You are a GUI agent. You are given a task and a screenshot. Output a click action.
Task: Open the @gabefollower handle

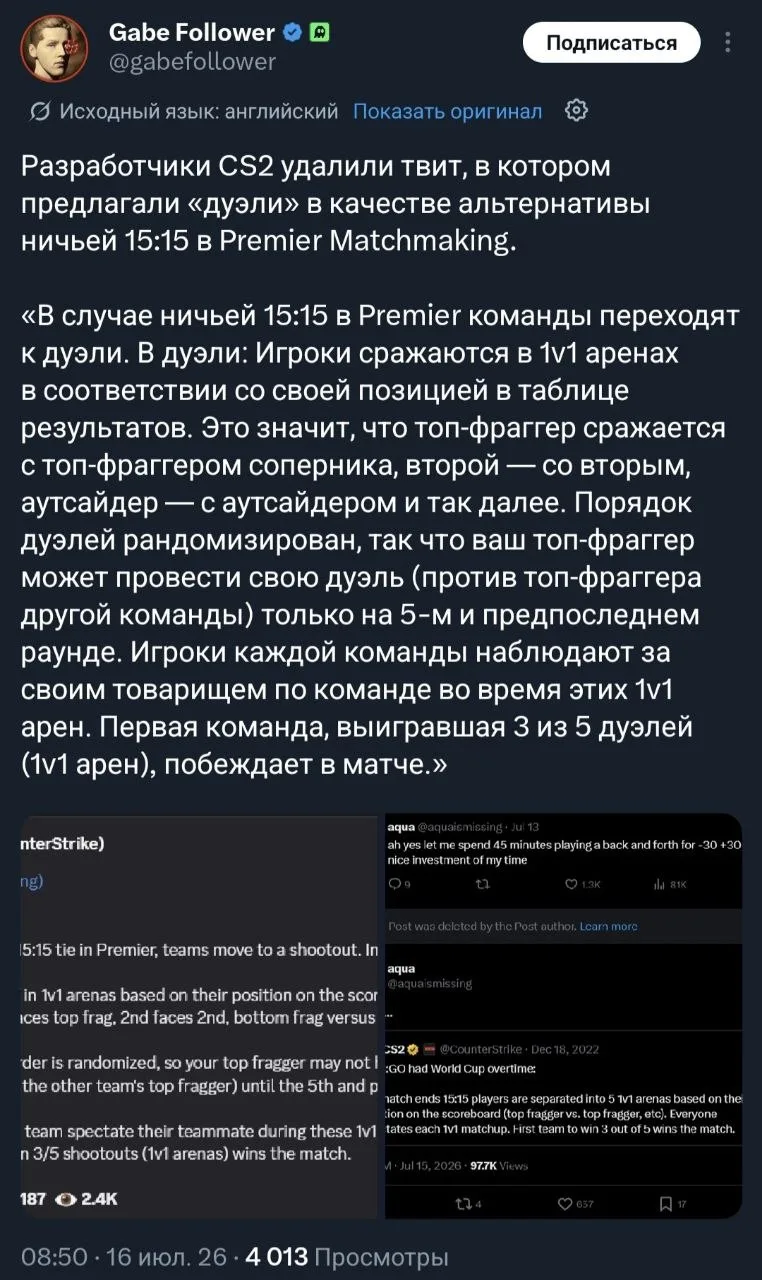tap(191, 63)
